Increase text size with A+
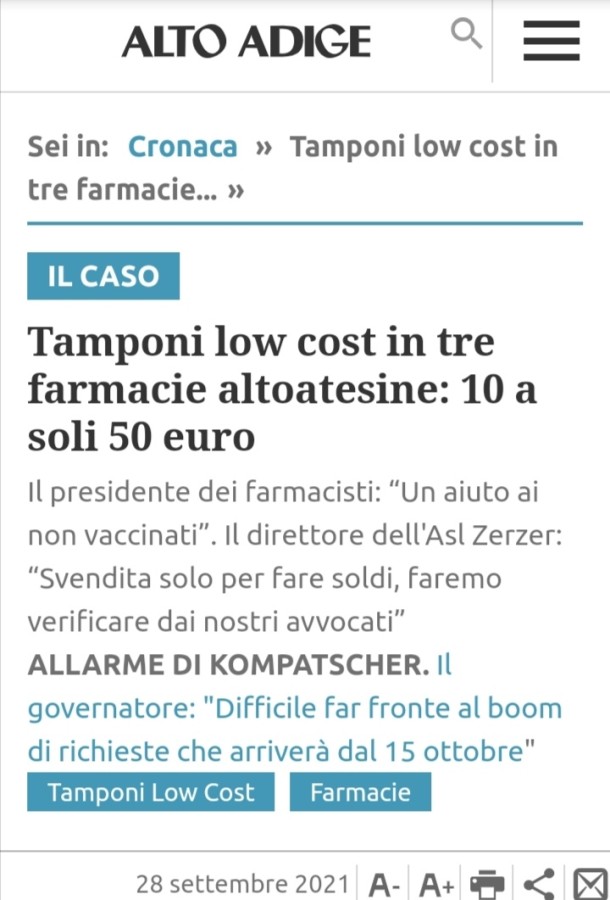 point(437,884)
